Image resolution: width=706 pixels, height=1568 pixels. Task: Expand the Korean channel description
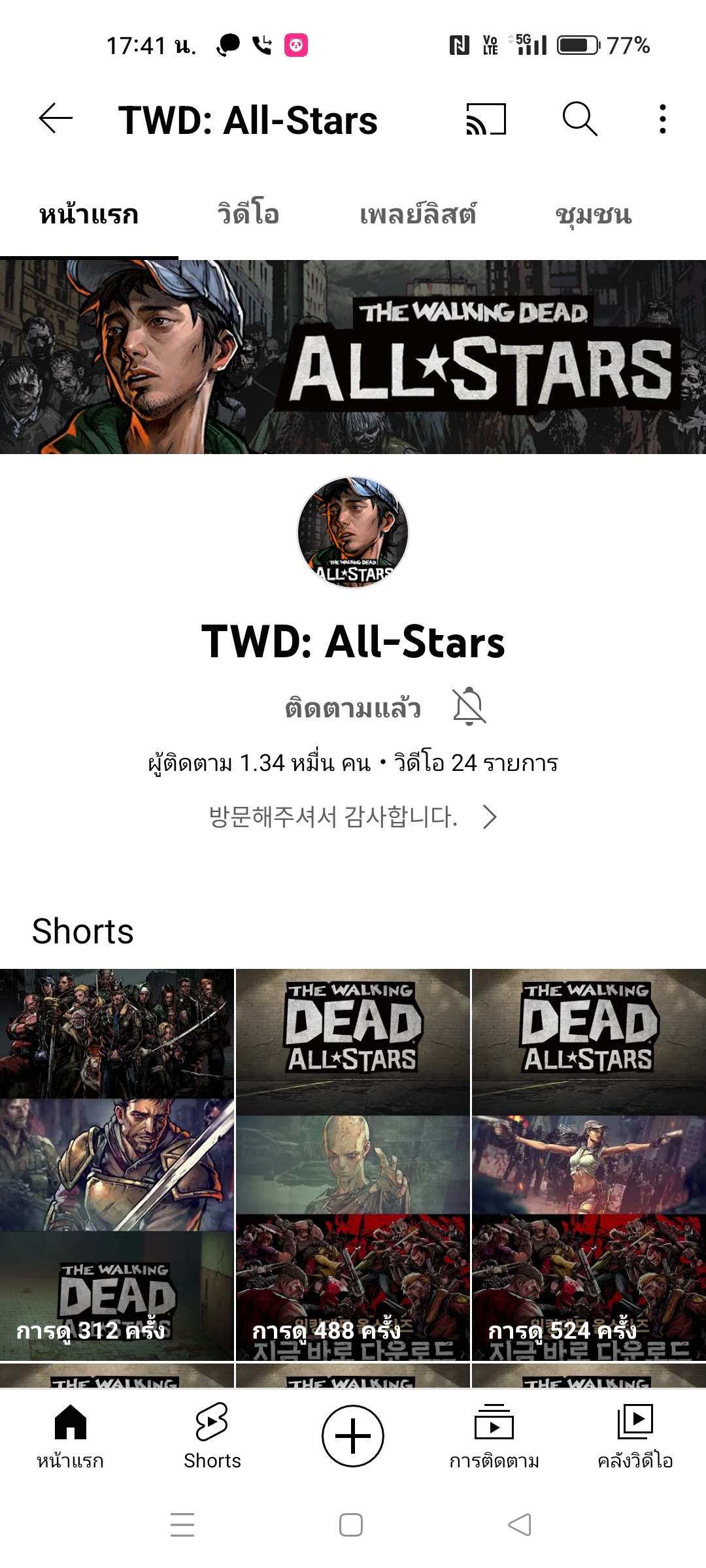[353, 817]
